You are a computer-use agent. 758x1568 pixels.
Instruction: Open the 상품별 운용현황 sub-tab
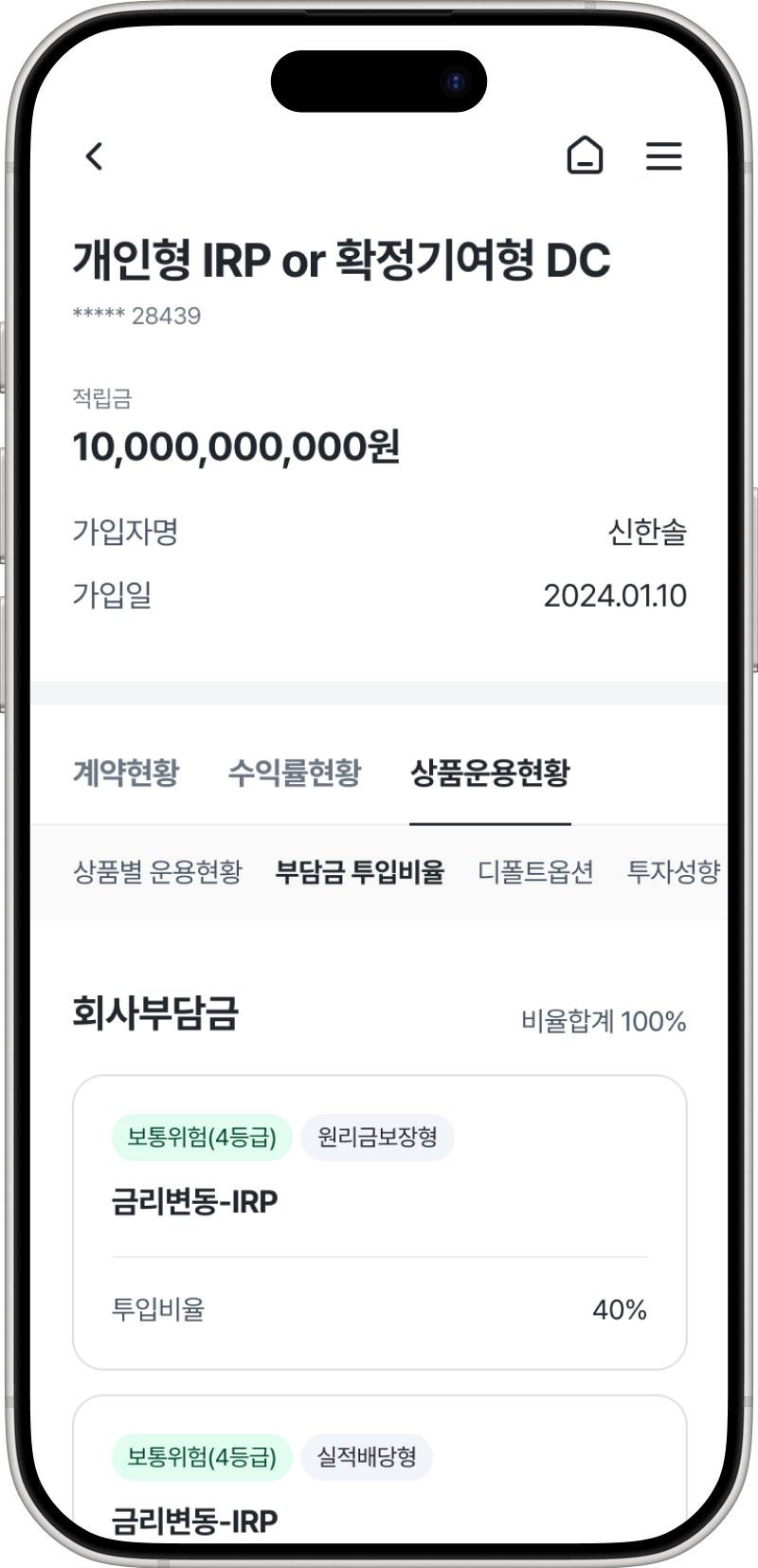pyautogui.click(x=158, y=871)
